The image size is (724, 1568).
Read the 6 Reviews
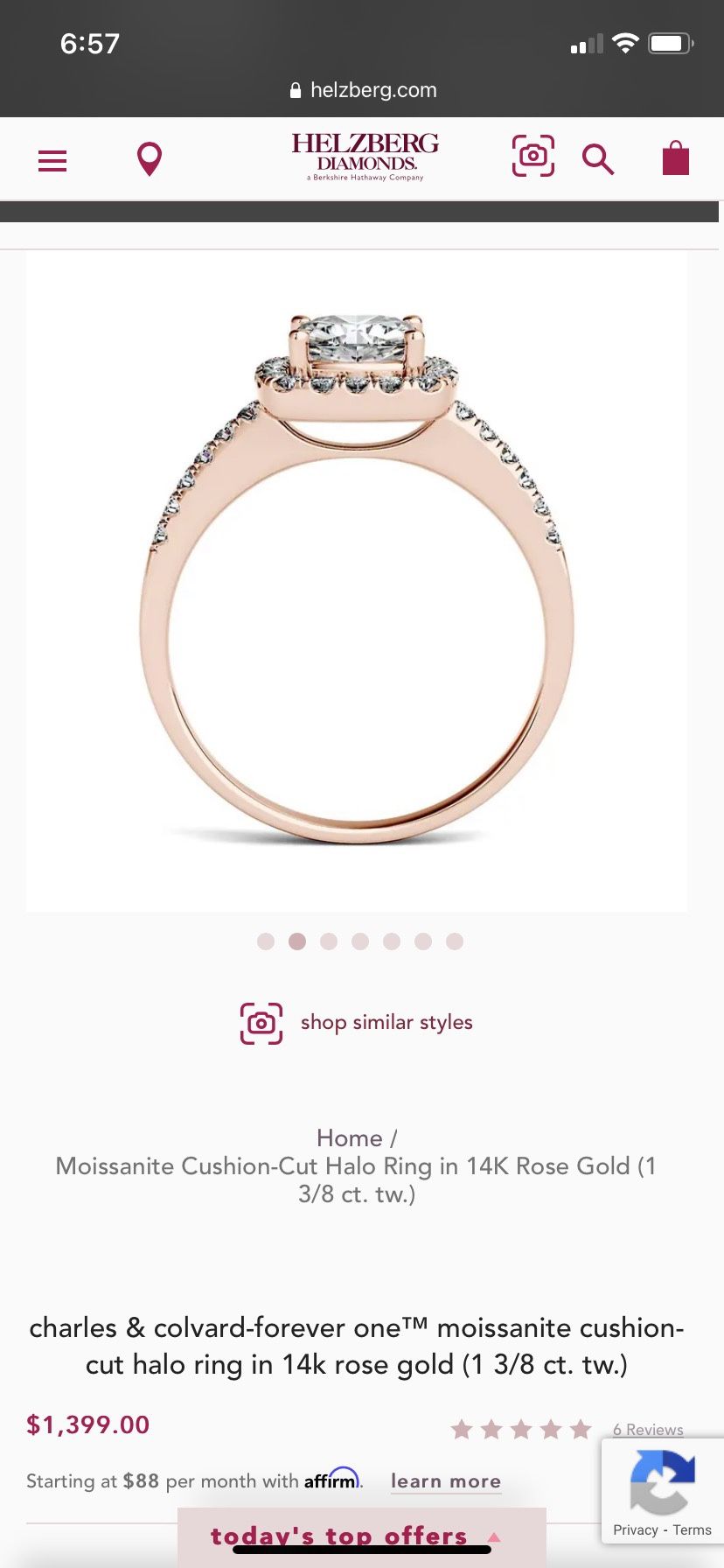click(x=648, y=1430)
